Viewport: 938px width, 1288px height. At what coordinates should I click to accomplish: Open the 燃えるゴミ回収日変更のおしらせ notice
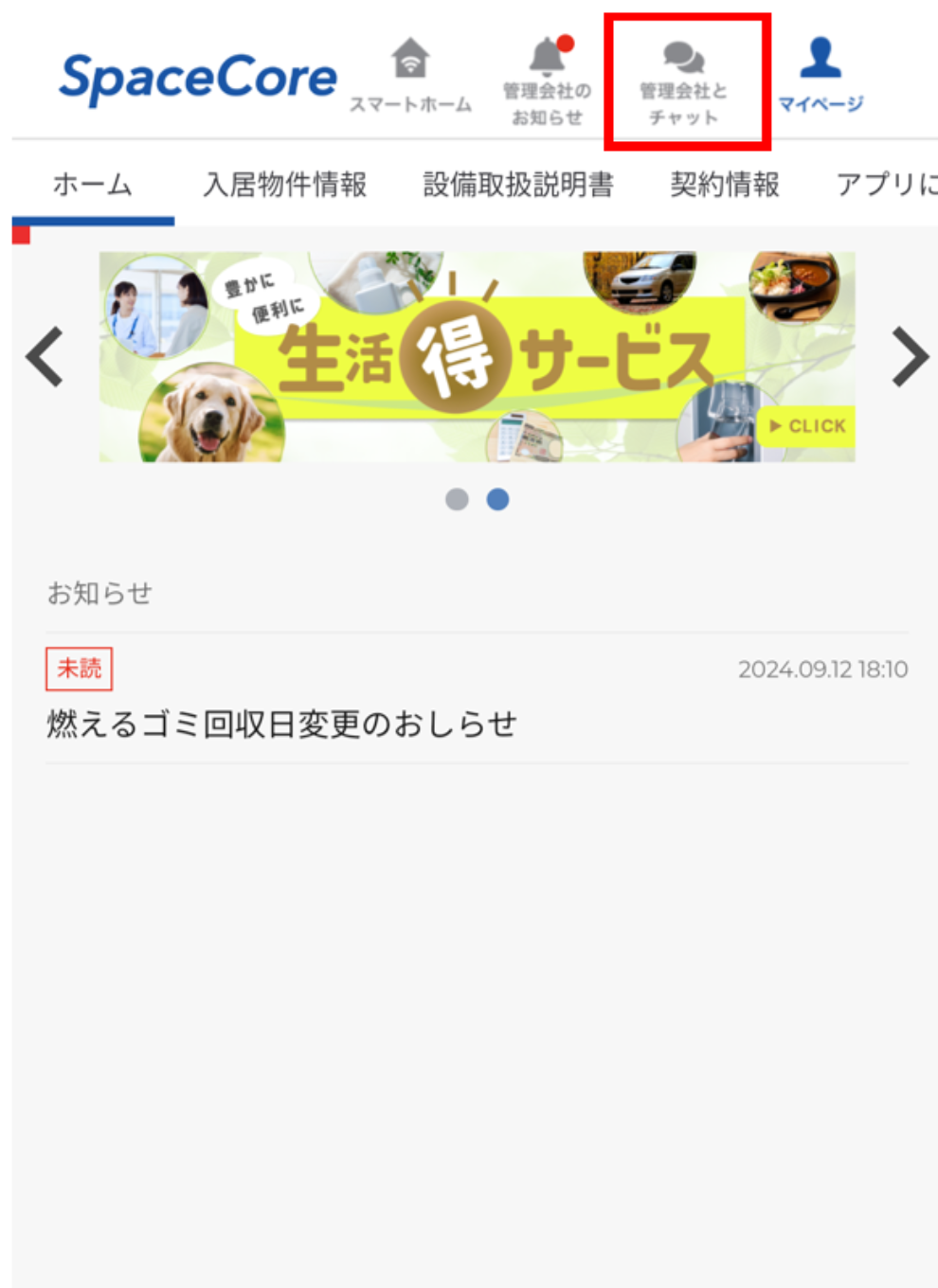(x=281, y=724)
